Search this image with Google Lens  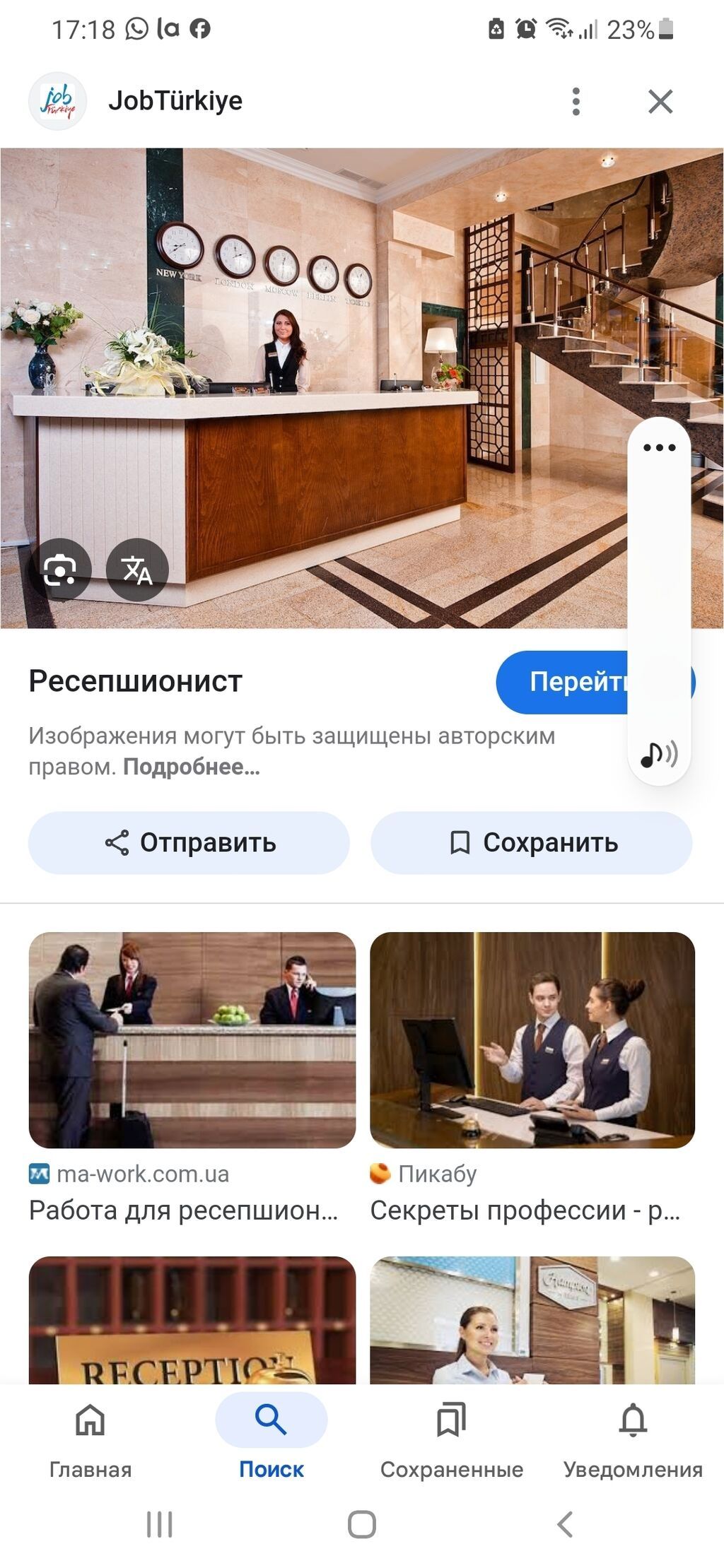pyautogui.click(x=60, y=570)
